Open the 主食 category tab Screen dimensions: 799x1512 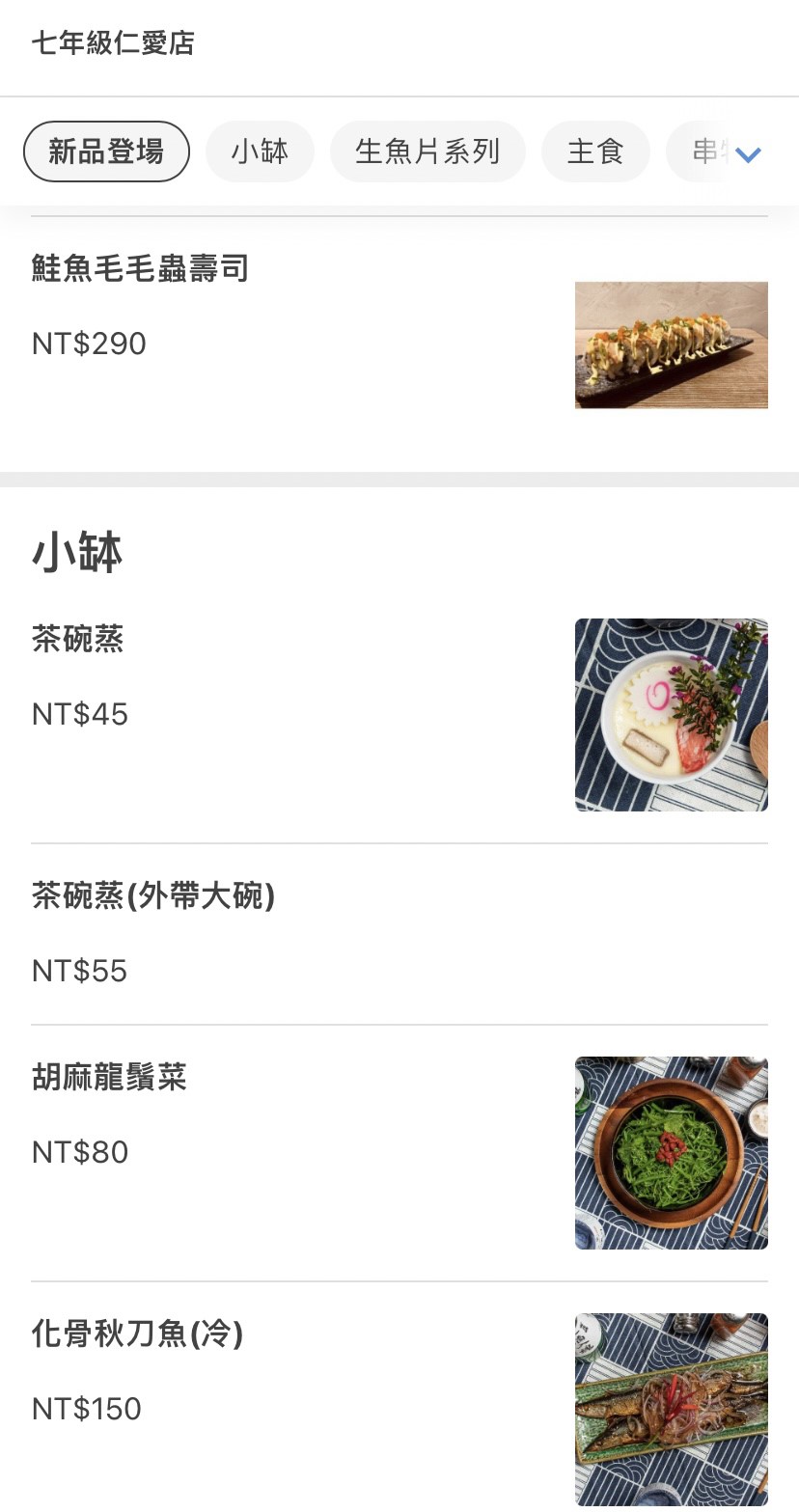pos(595,151)
